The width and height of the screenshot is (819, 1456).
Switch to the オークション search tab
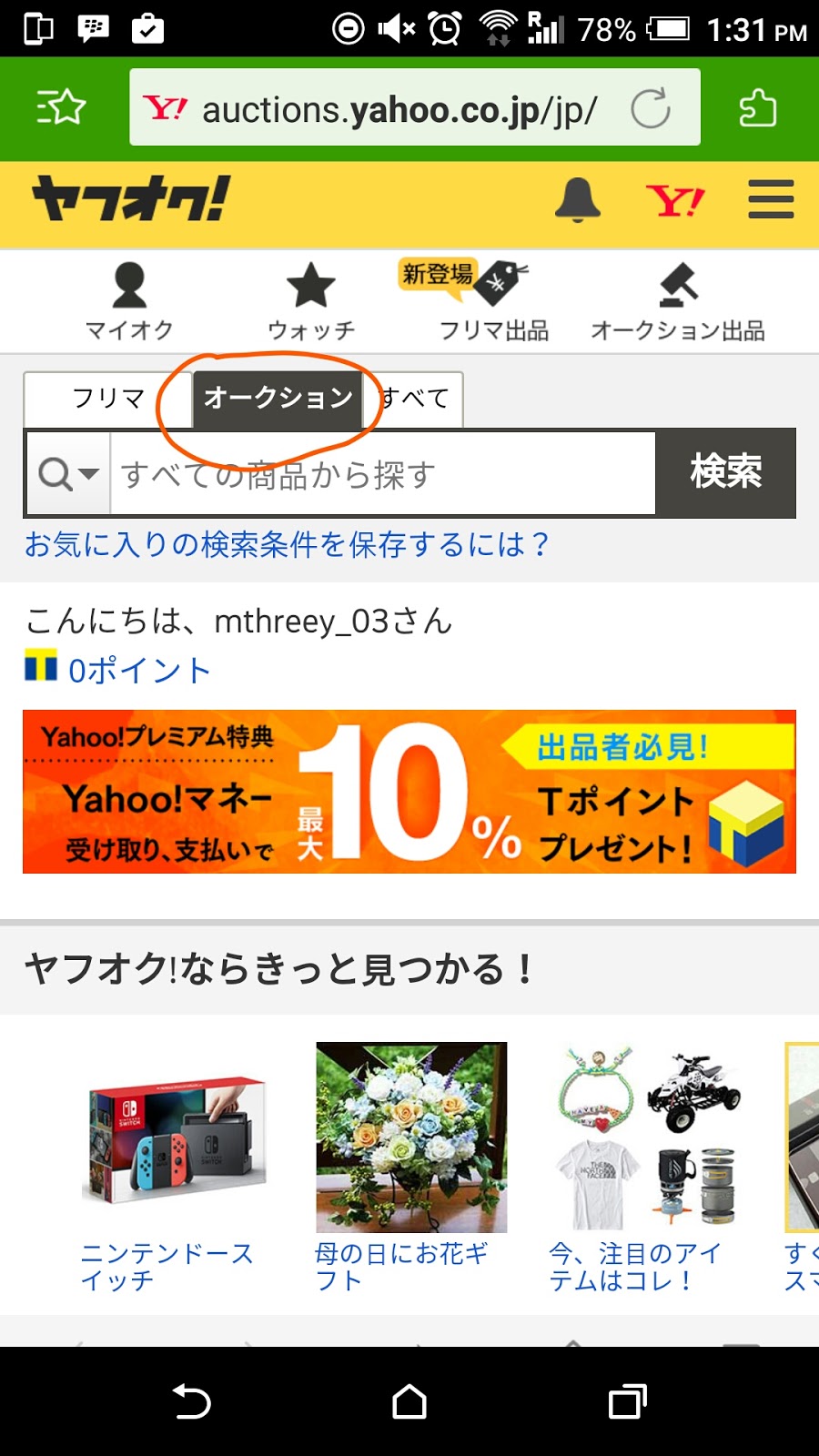coord(278,399)
